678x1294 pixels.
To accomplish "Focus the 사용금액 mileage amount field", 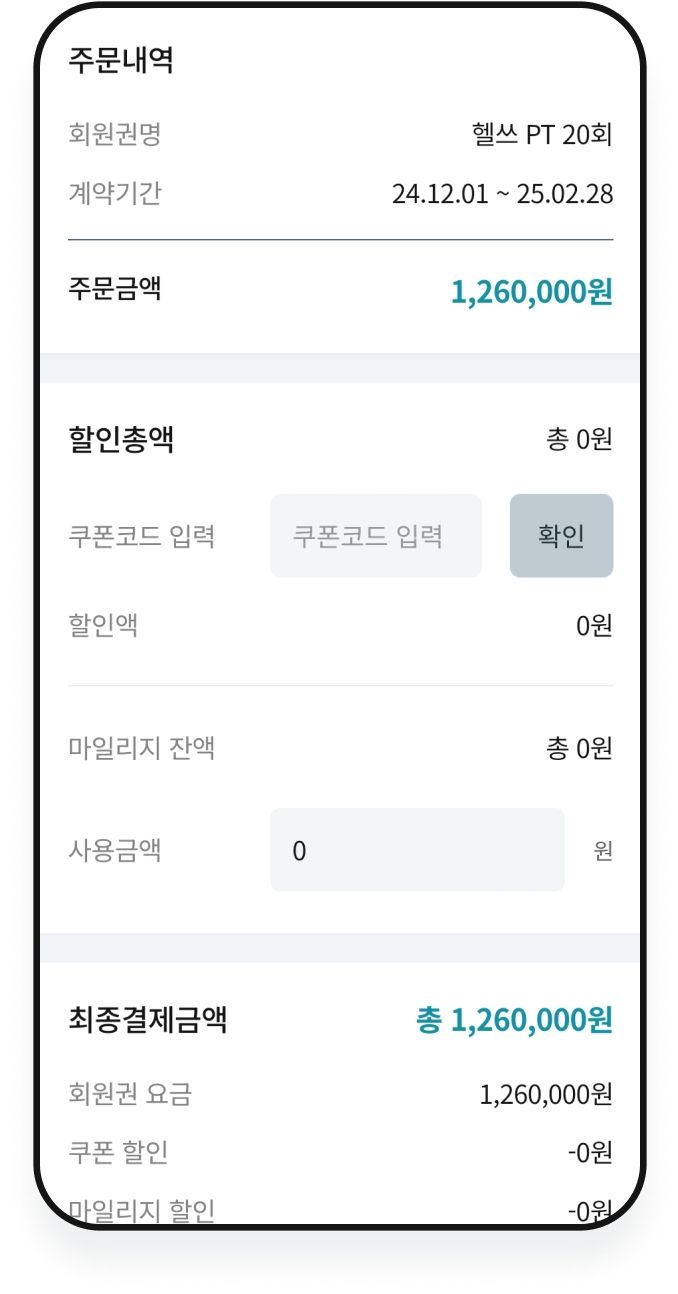I will click(x=417, y=850).
